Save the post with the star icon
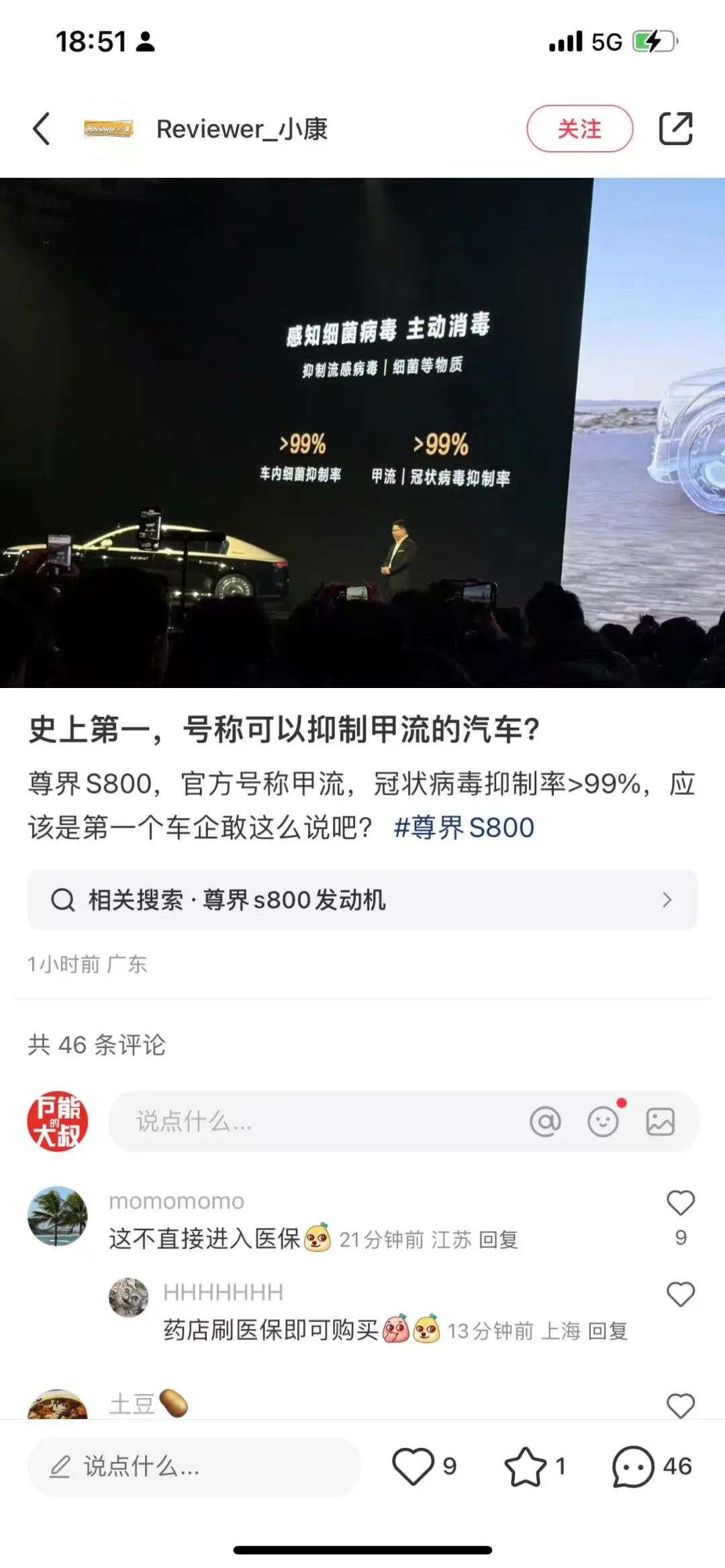The height and width of the screenshot is (1568, 725). coord(525,1467)
